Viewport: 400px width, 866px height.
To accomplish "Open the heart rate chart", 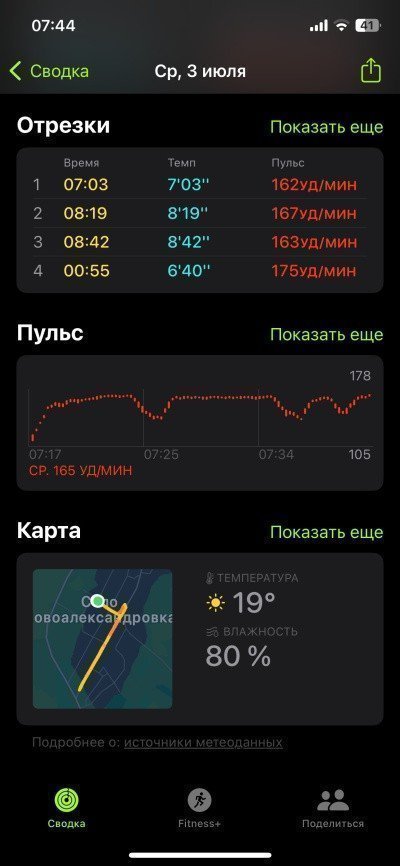I will (200, 423).
